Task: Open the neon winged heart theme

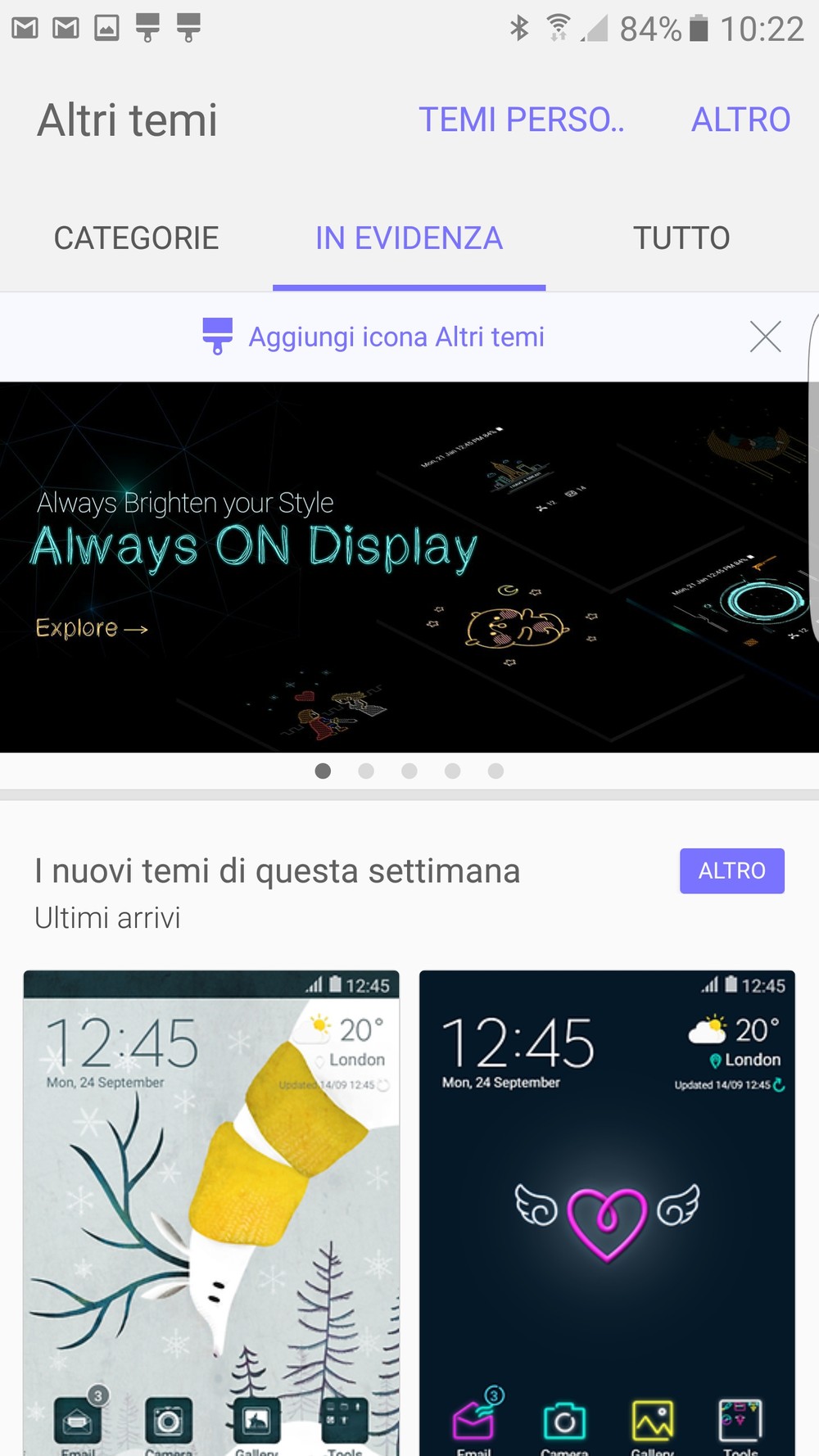Action: (x=607, y=1213)
